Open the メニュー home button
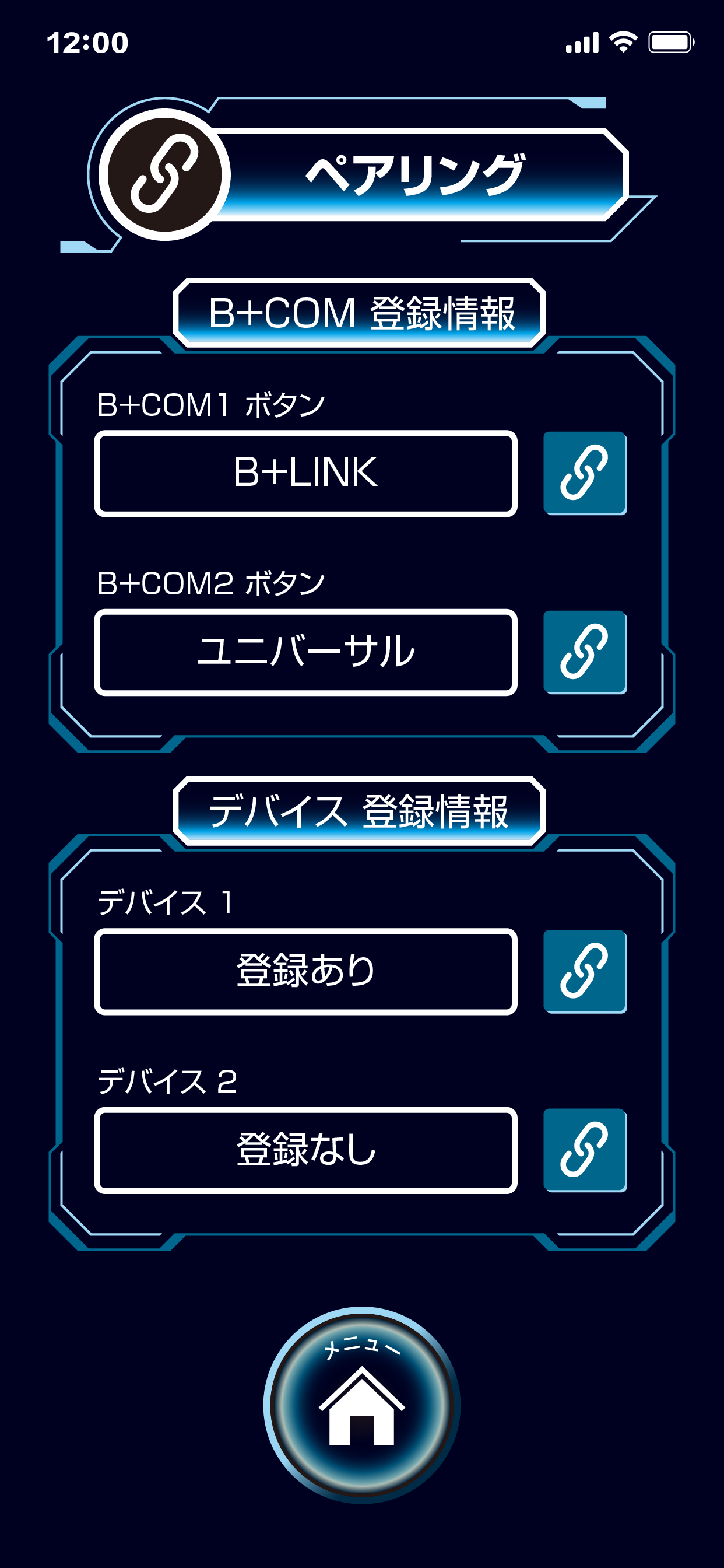Image resolution: width=724 pixels, height=1568 pixels. (362, 1405)
